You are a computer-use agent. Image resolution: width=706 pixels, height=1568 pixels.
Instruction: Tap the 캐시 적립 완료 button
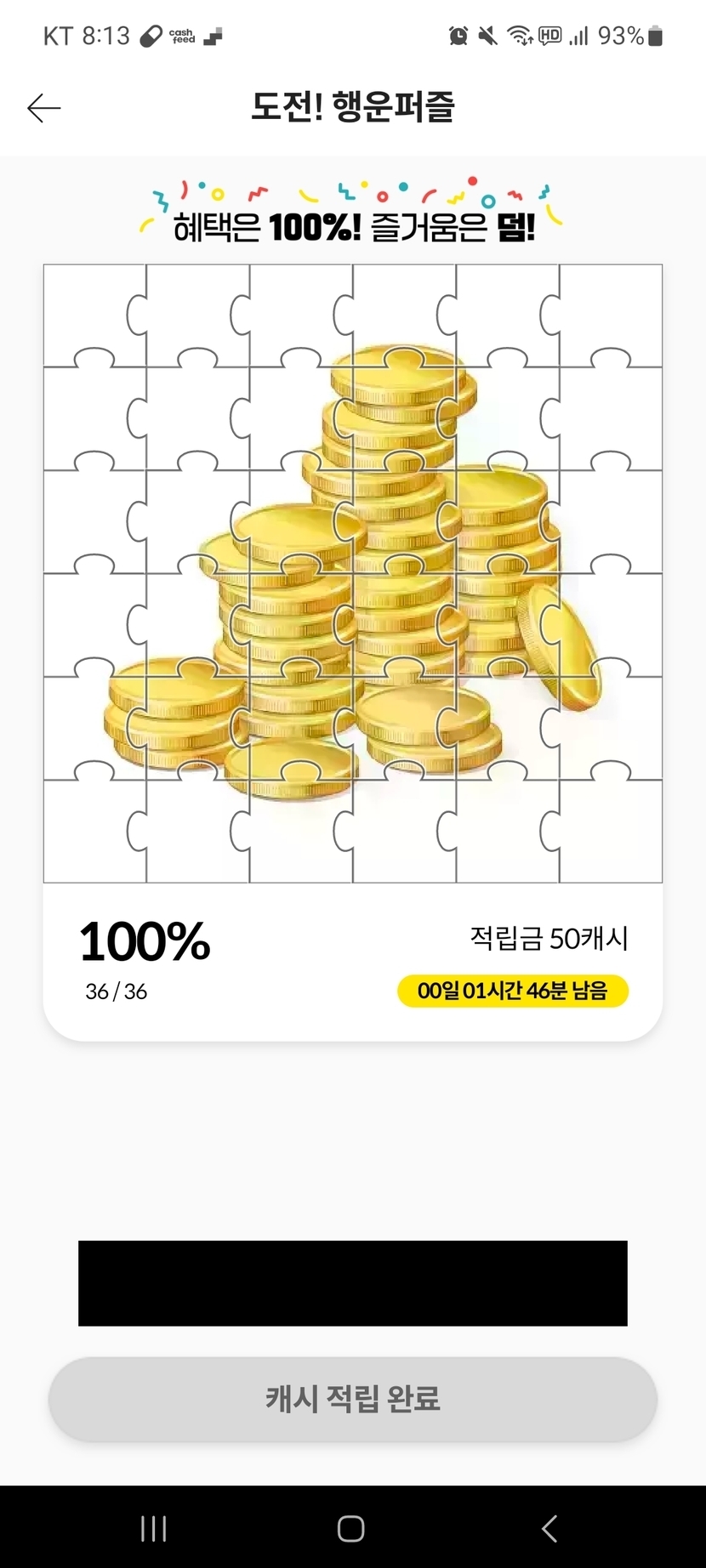(352, 1399)
